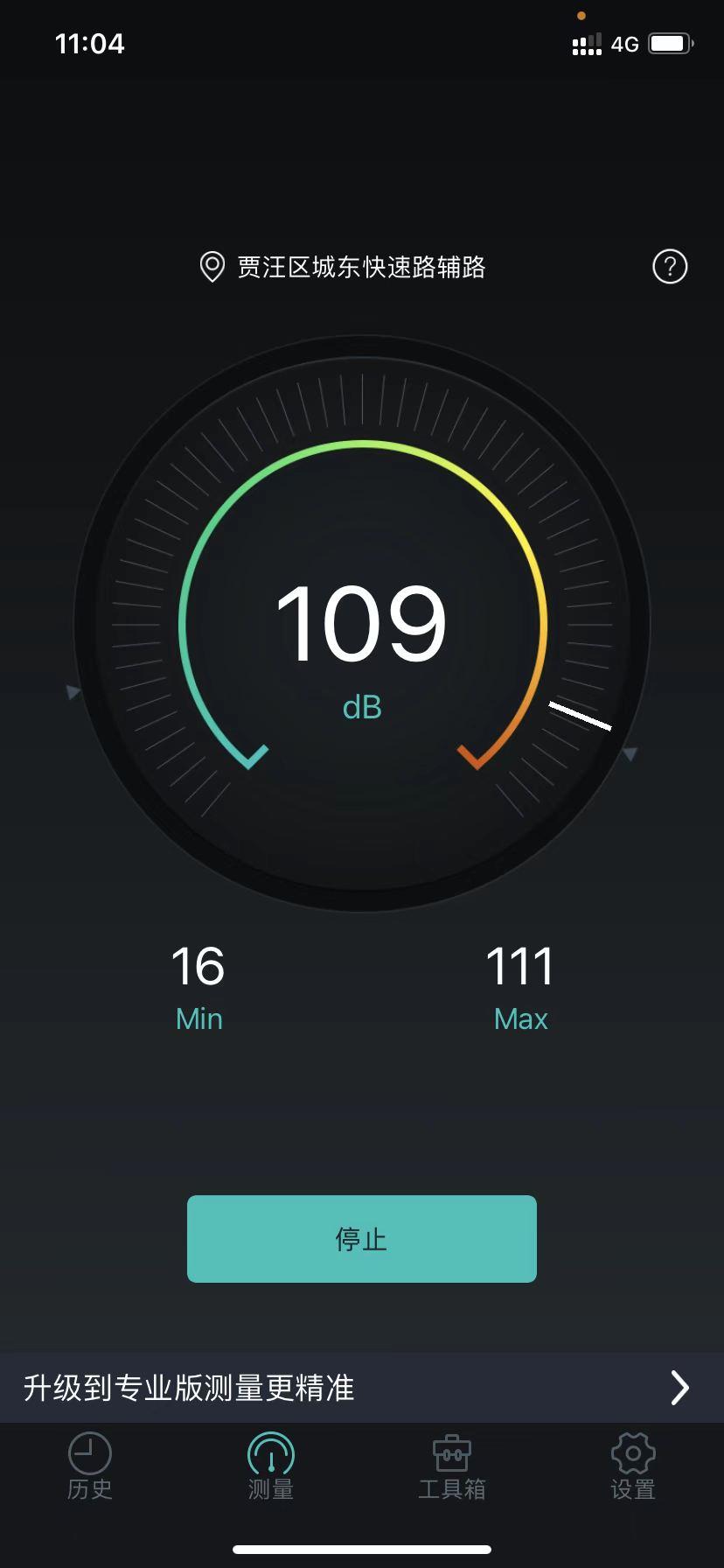Go to the 工具箱 tab
This screenshot has width=724, height=1568.
click(x=452, y=1466)
